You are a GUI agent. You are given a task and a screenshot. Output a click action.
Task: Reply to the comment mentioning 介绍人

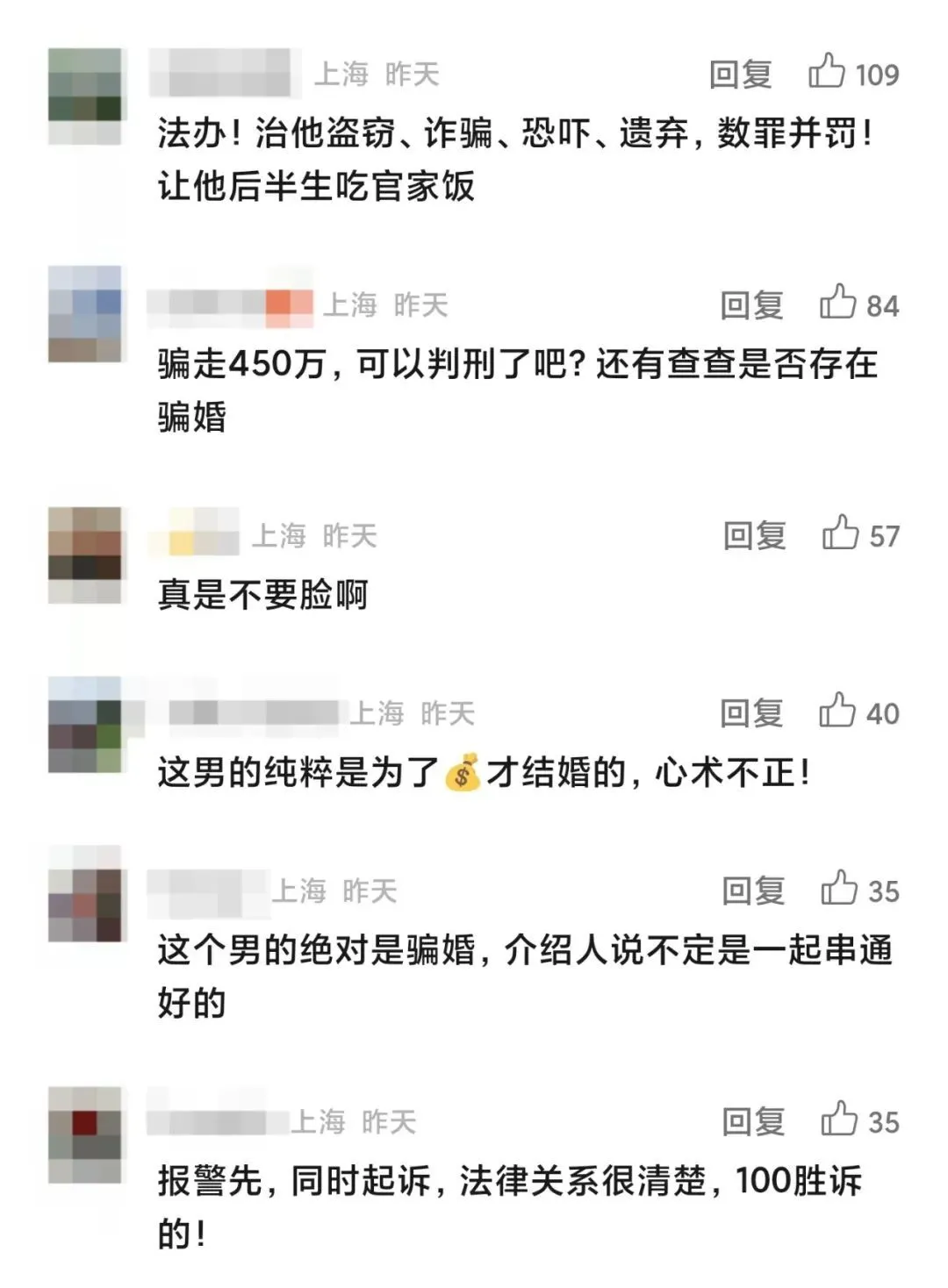point(753,891)
